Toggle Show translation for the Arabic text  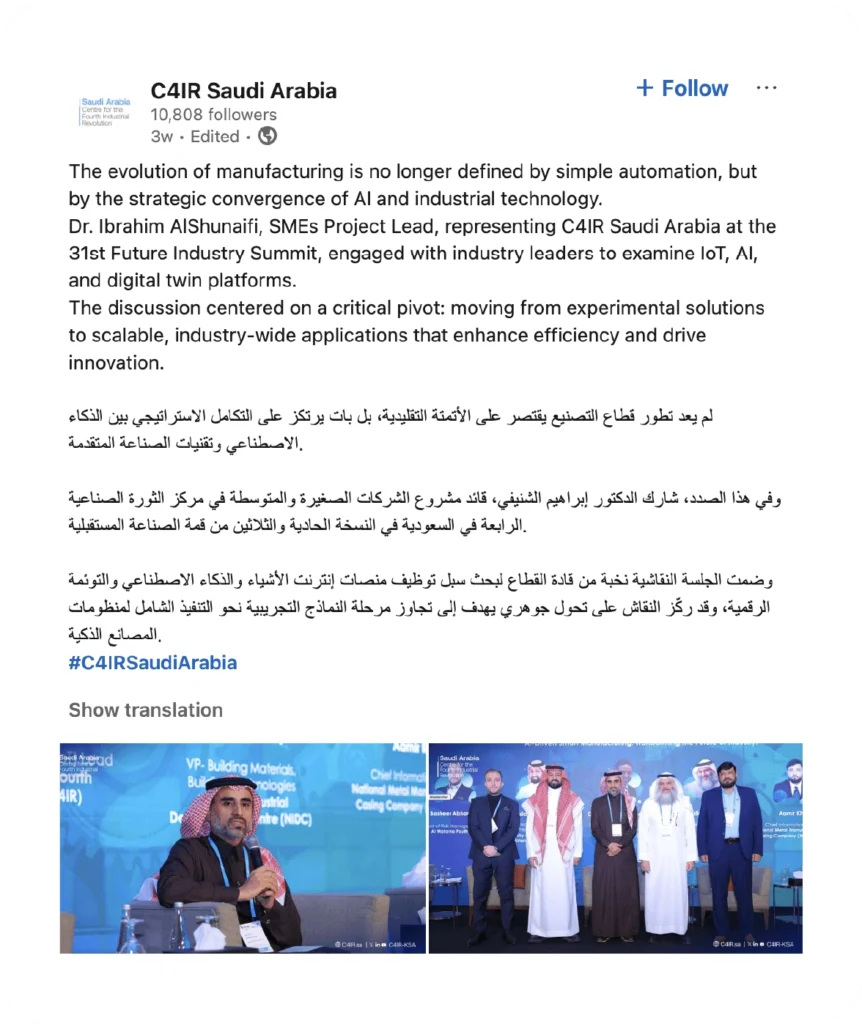click(x=145, y=710)
